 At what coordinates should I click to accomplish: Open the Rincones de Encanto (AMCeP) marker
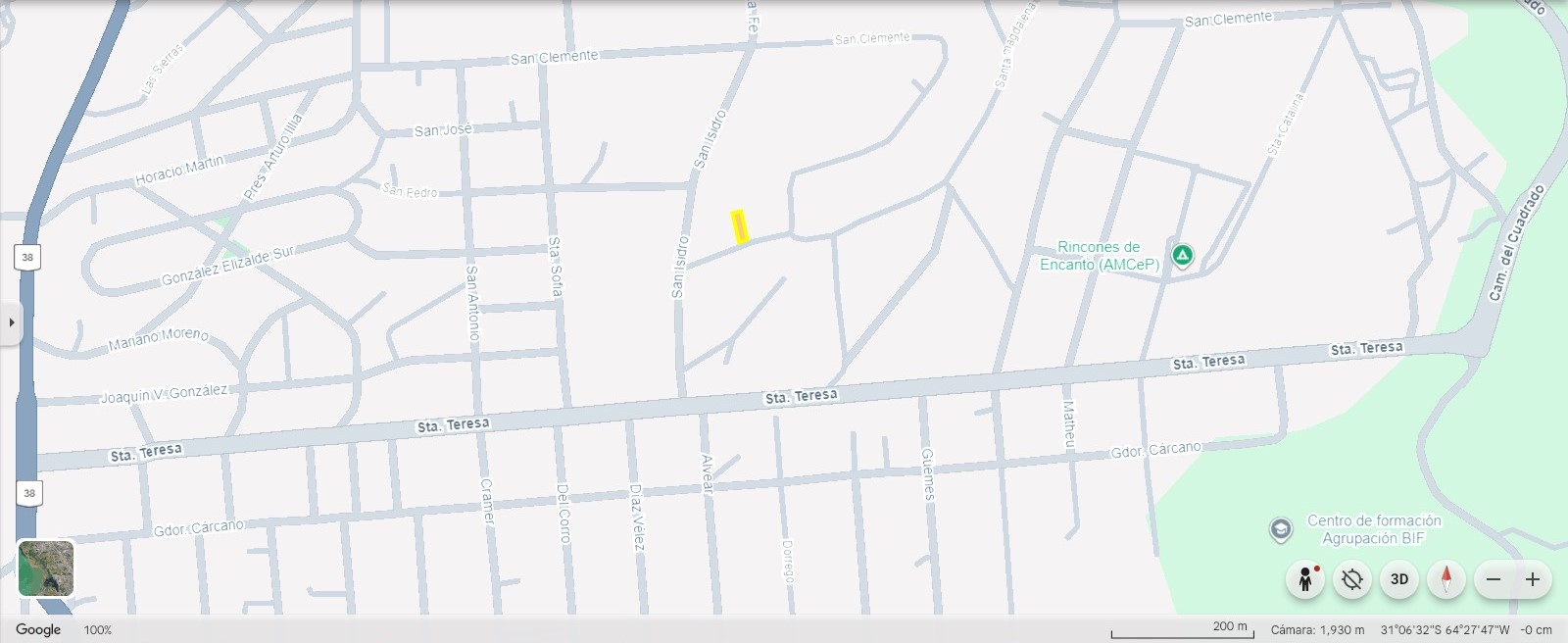[1183, 255]
